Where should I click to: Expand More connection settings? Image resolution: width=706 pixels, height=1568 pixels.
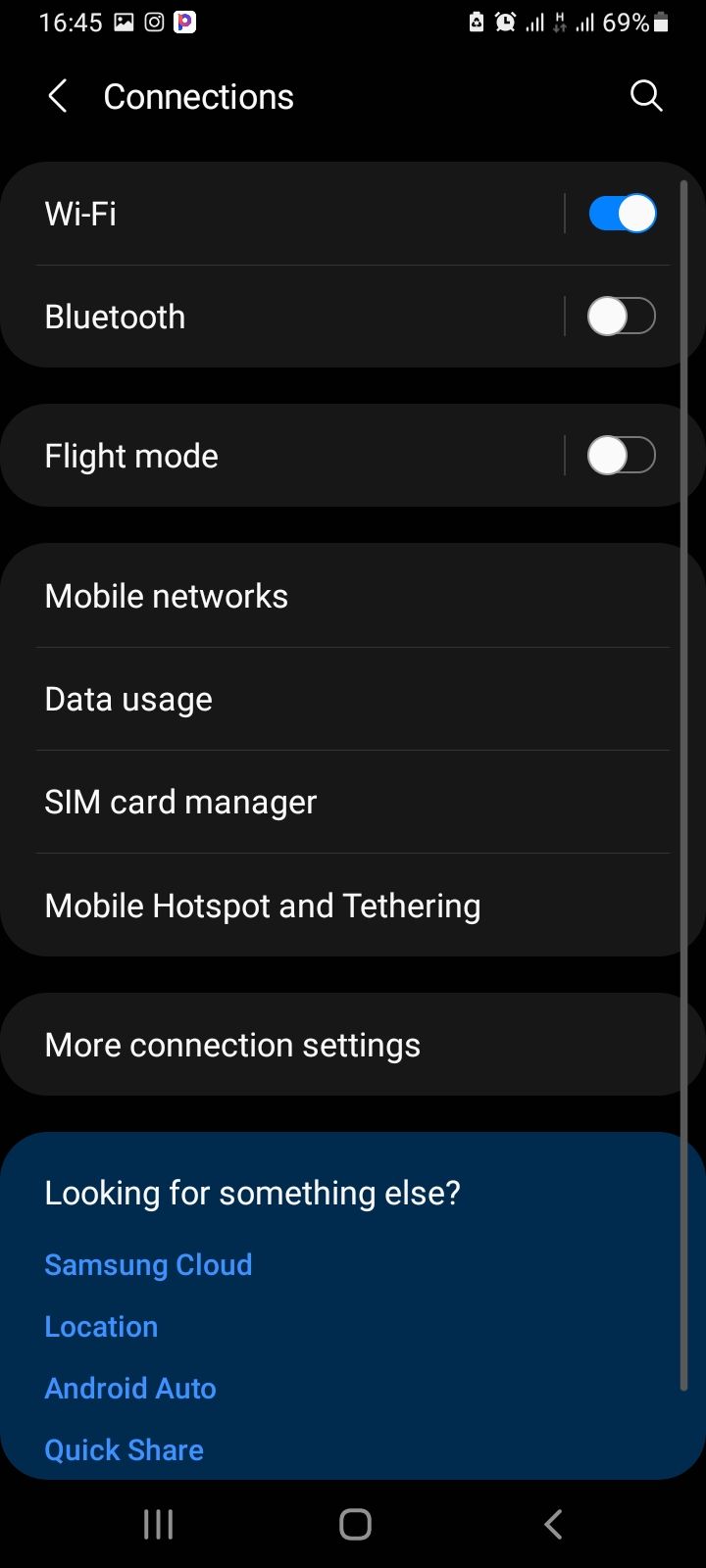pyautogui.click(x=232, y=1044)
